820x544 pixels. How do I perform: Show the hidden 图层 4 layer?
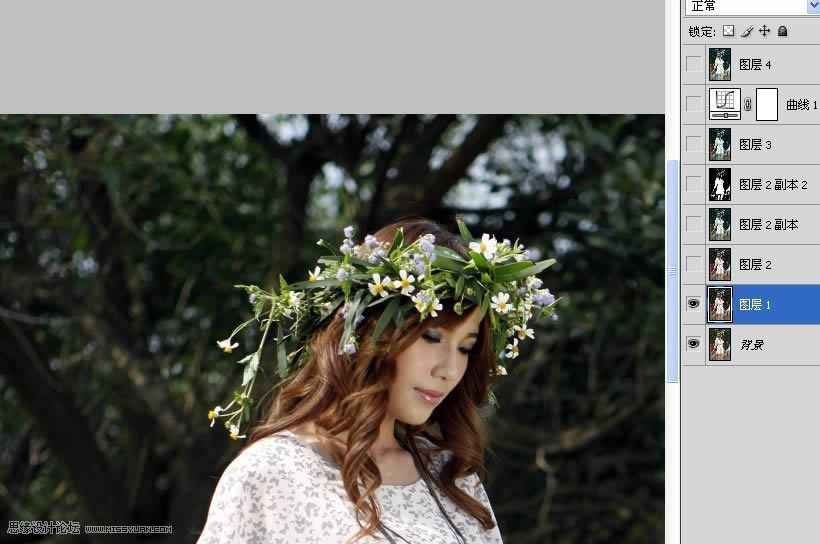tap(694, 65)
